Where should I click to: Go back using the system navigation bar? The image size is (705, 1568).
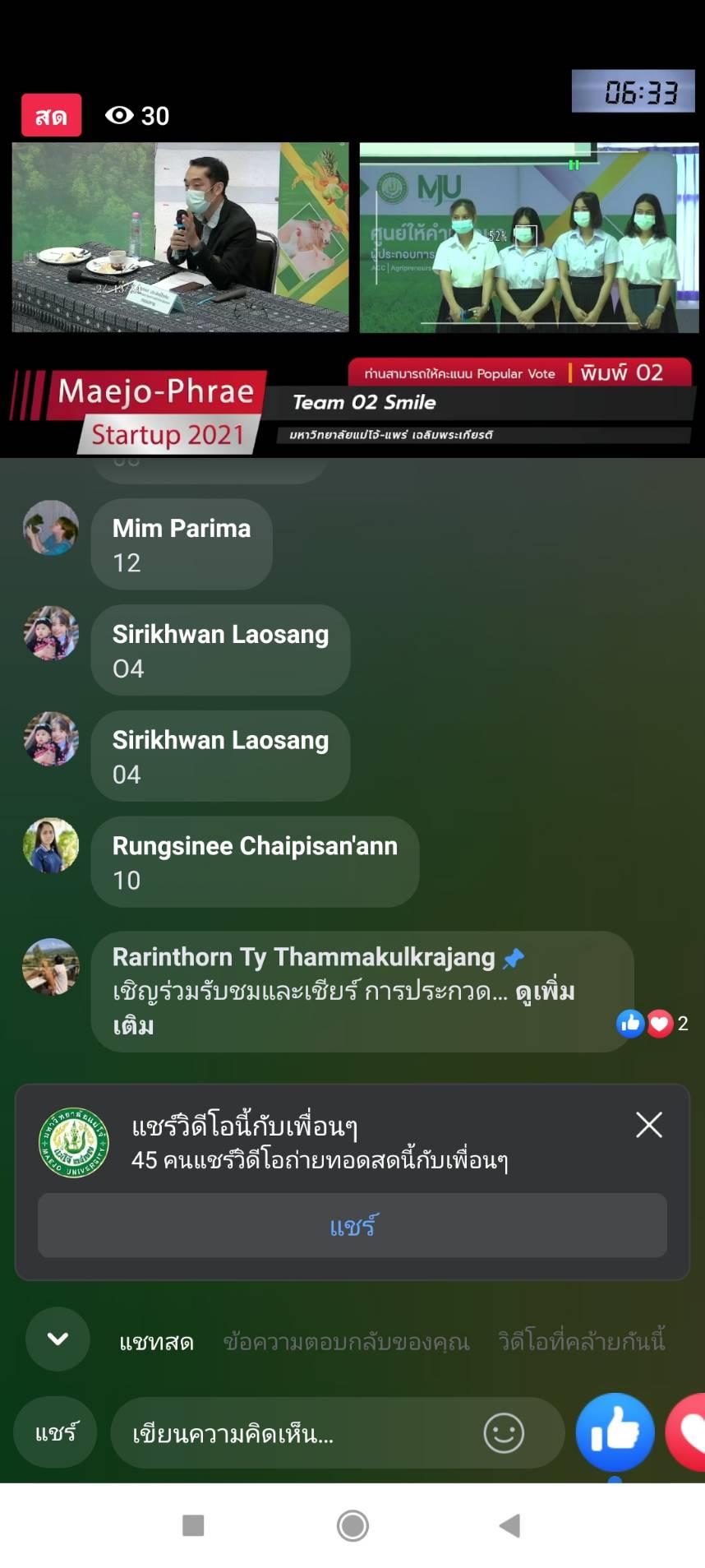[x=510, y=1526]
